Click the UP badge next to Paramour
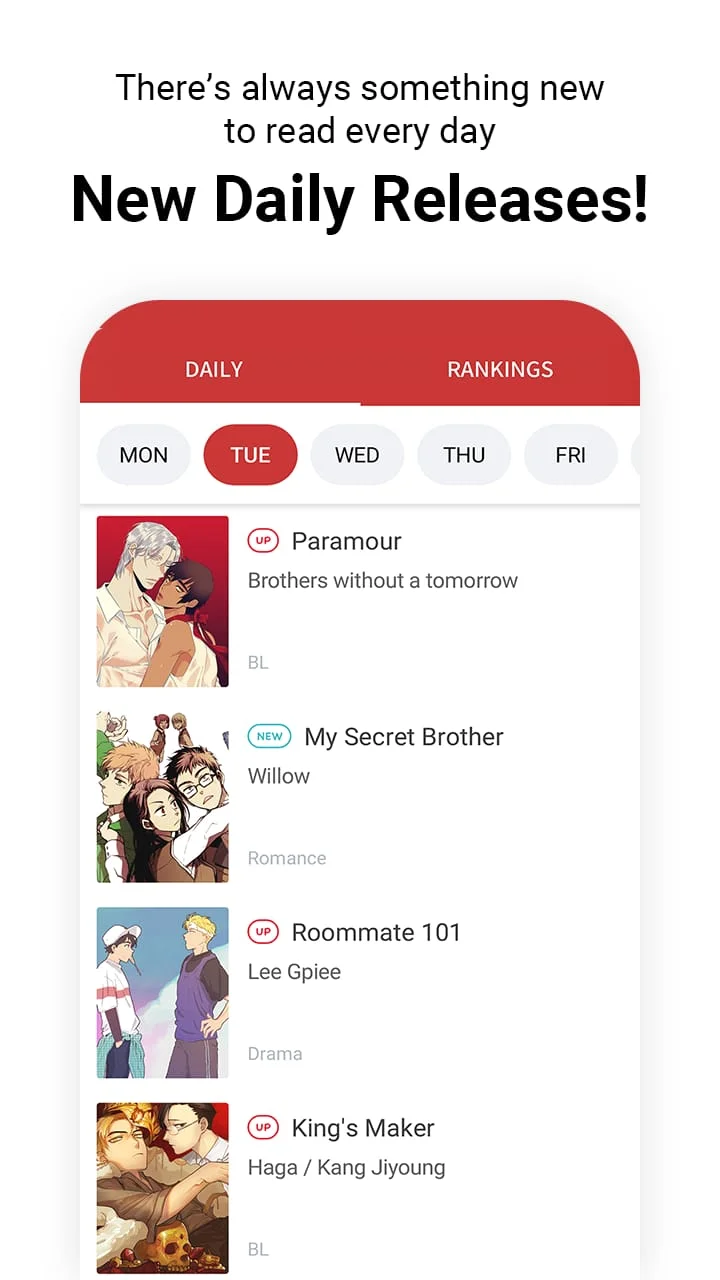This screenshot has width=720, height=1280. [x=262, y=541]
